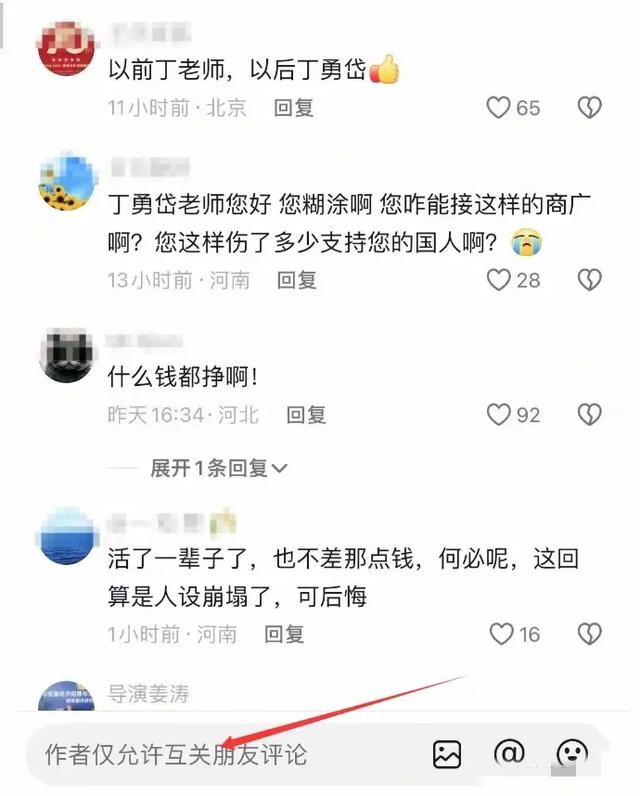Open the comment input box

coord(200,754)
